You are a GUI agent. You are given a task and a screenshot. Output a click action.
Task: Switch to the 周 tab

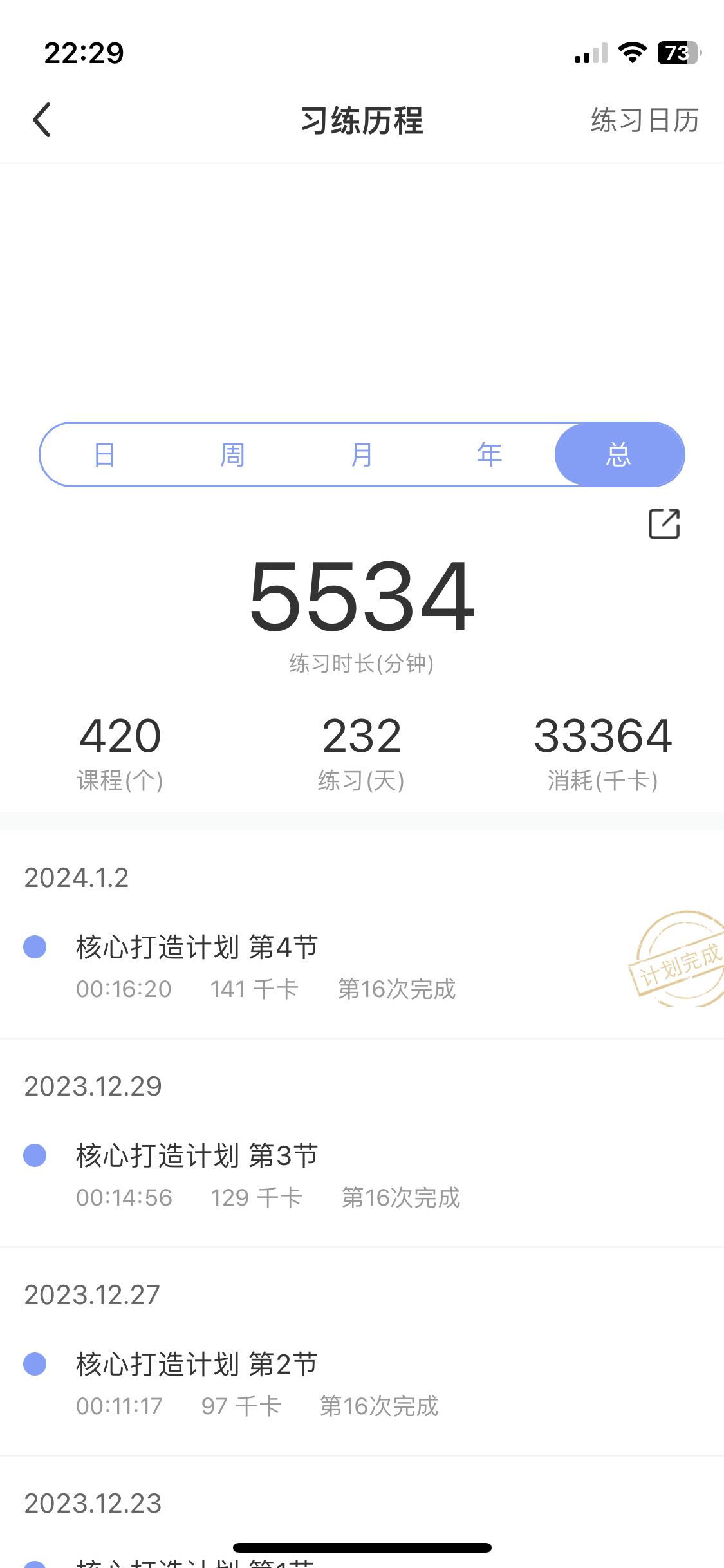tap(233, 454)
